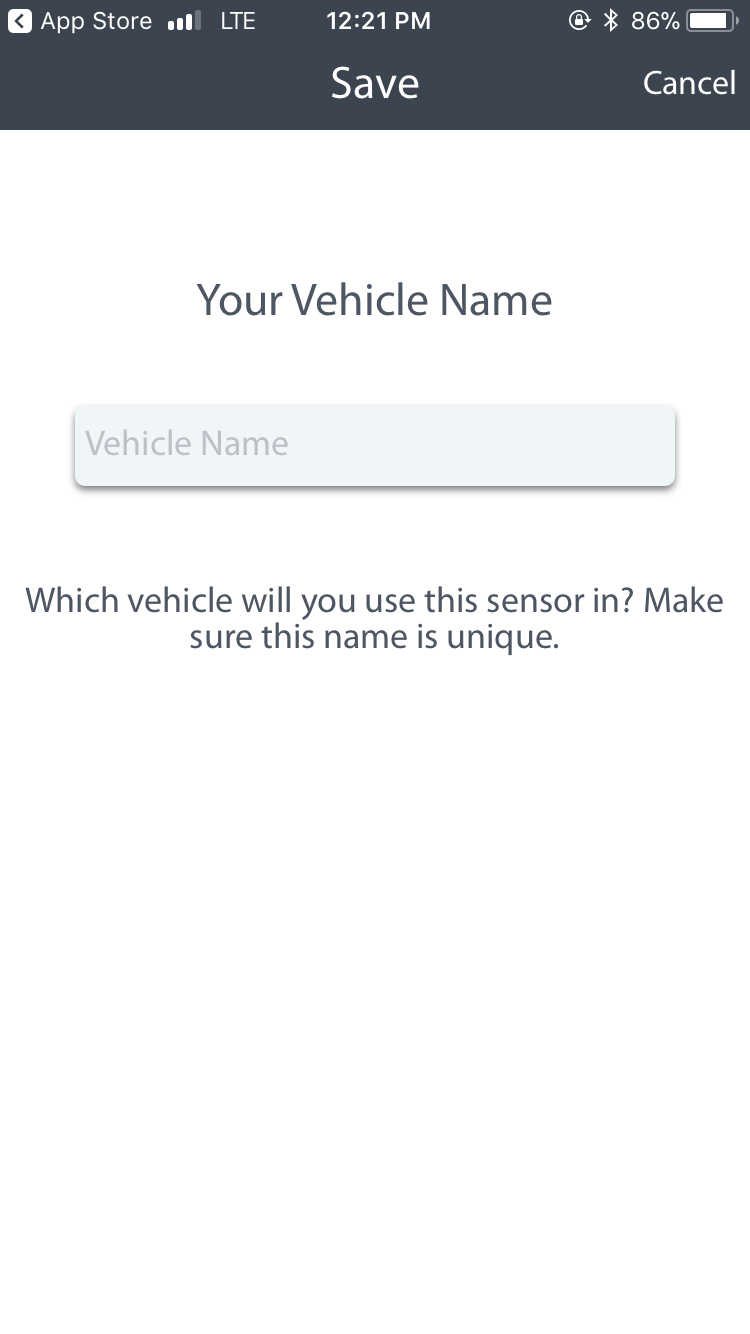Cancel naming the vehicle
Screen dimensions: 750x1334
(x=688, y=83)
